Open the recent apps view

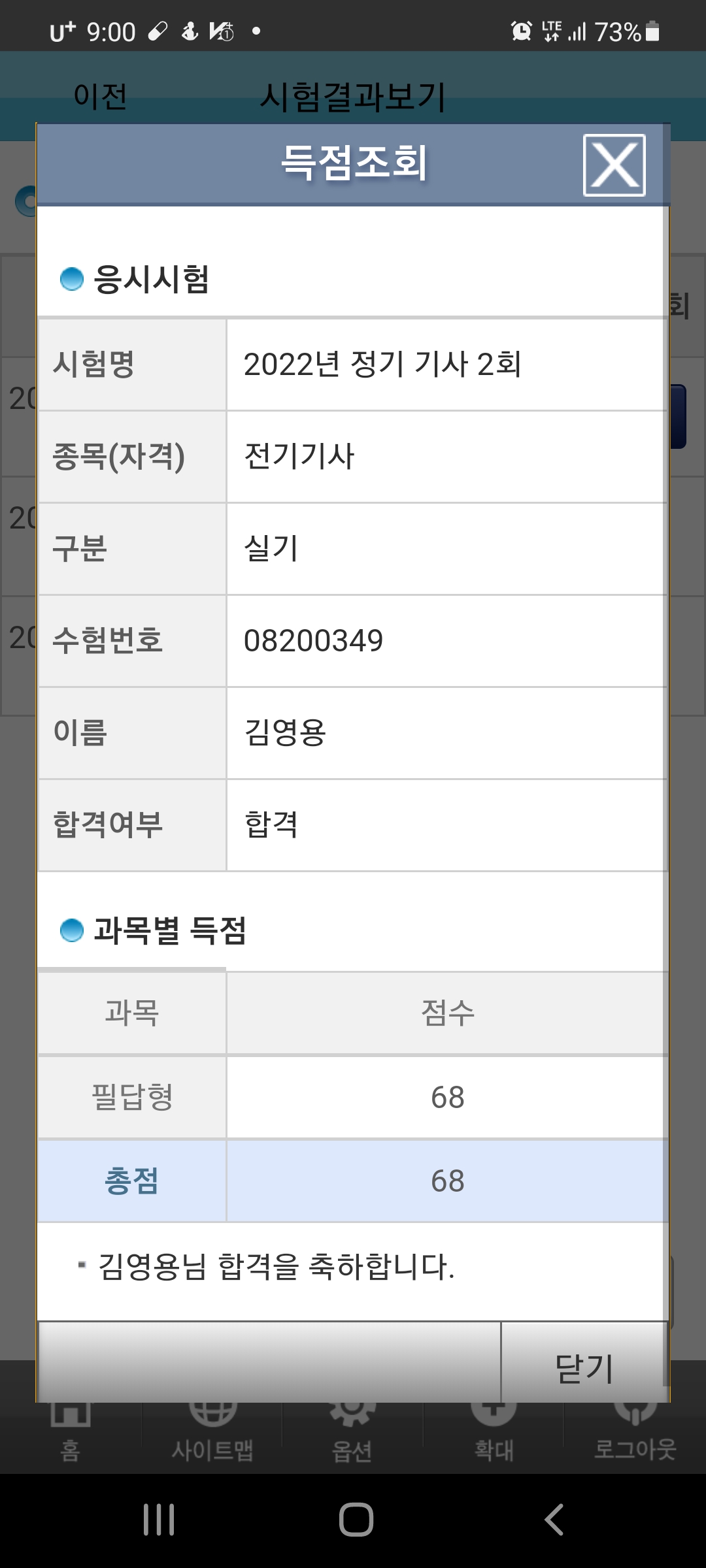[x=159, y=1519]
